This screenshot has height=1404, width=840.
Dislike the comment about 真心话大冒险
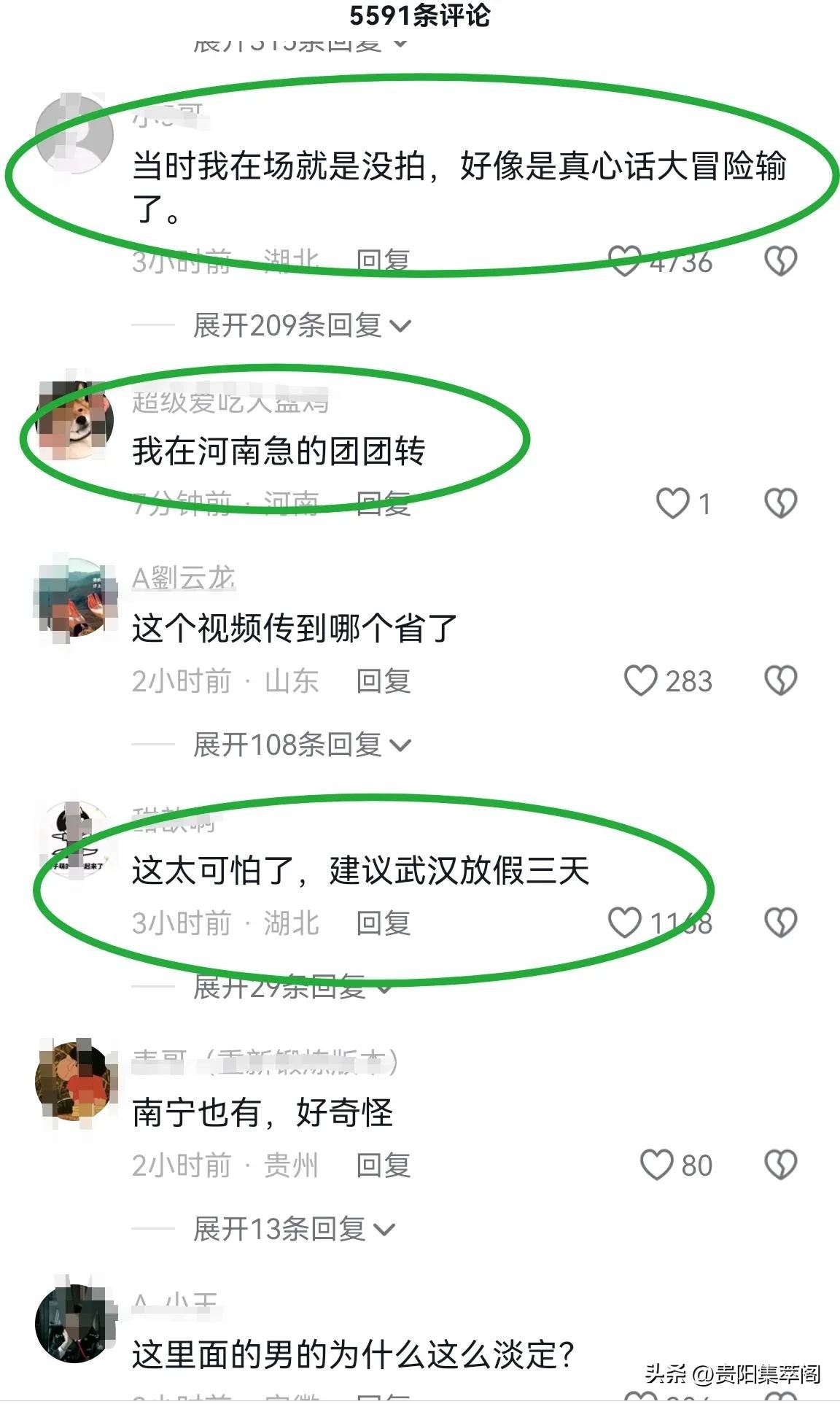[780, 260]
